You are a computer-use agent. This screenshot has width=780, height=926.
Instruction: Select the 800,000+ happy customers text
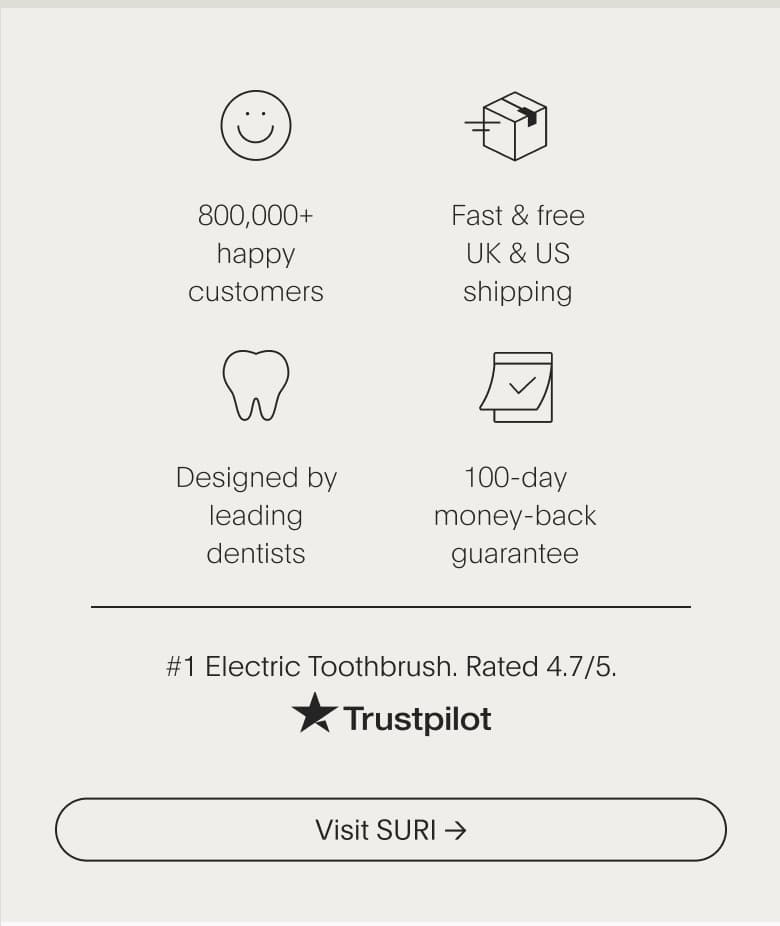(255, 253)
